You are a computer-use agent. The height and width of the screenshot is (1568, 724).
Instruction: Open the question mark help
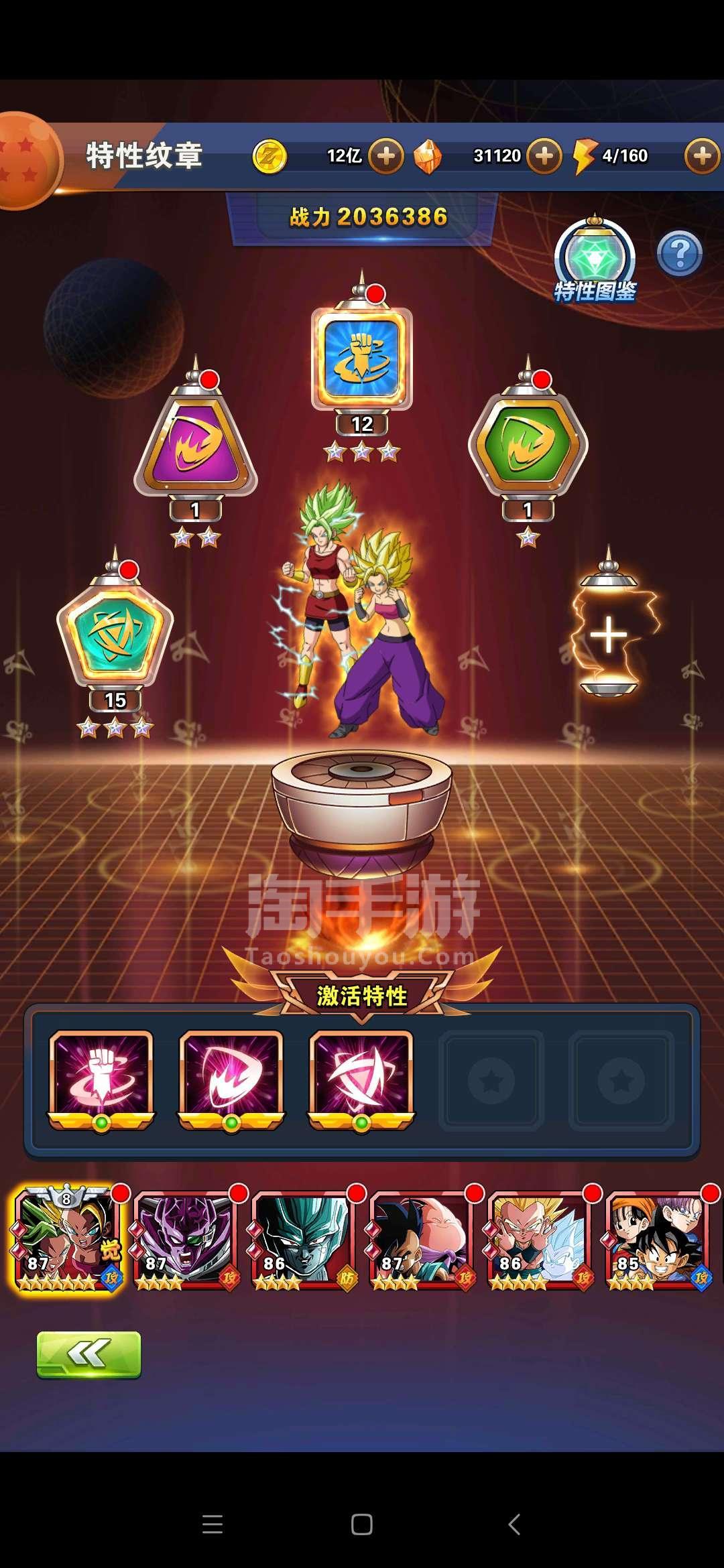(x=679, y=253)
